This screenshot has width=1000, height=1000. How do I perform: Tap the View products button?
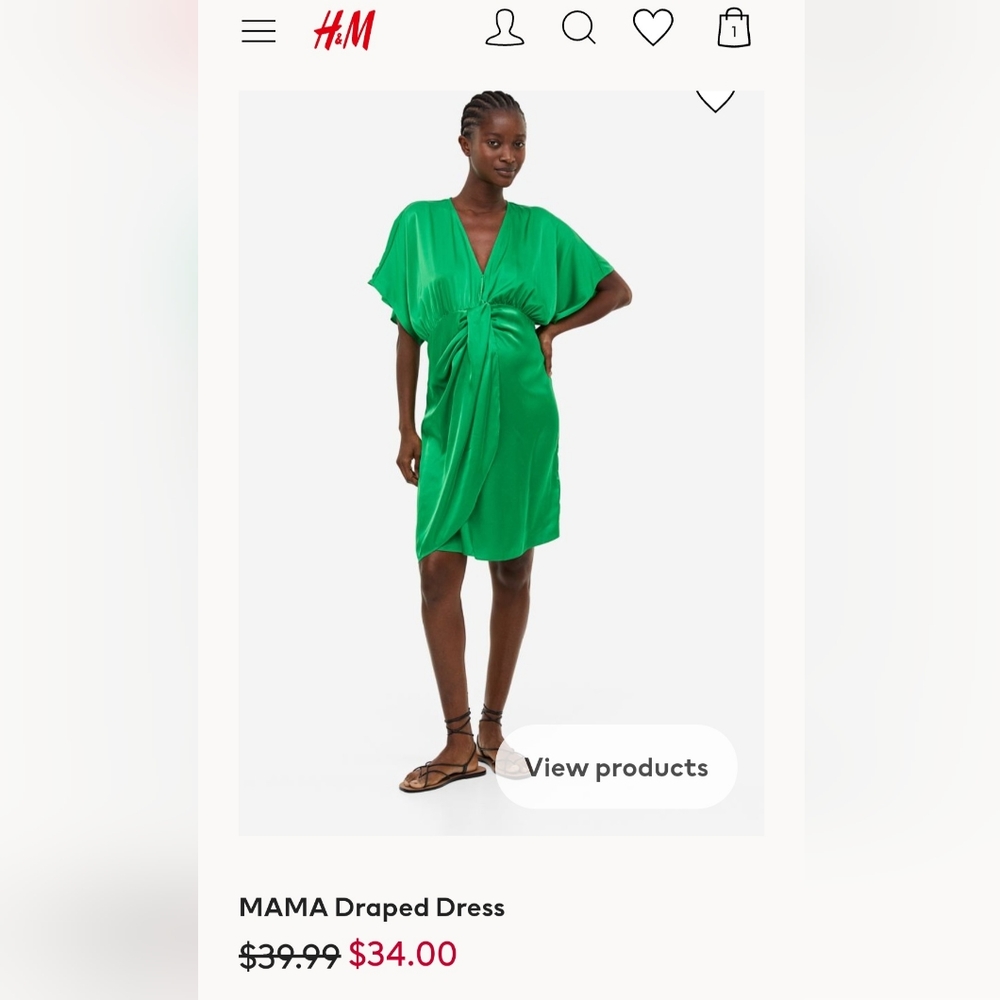[x=616, y=767]
